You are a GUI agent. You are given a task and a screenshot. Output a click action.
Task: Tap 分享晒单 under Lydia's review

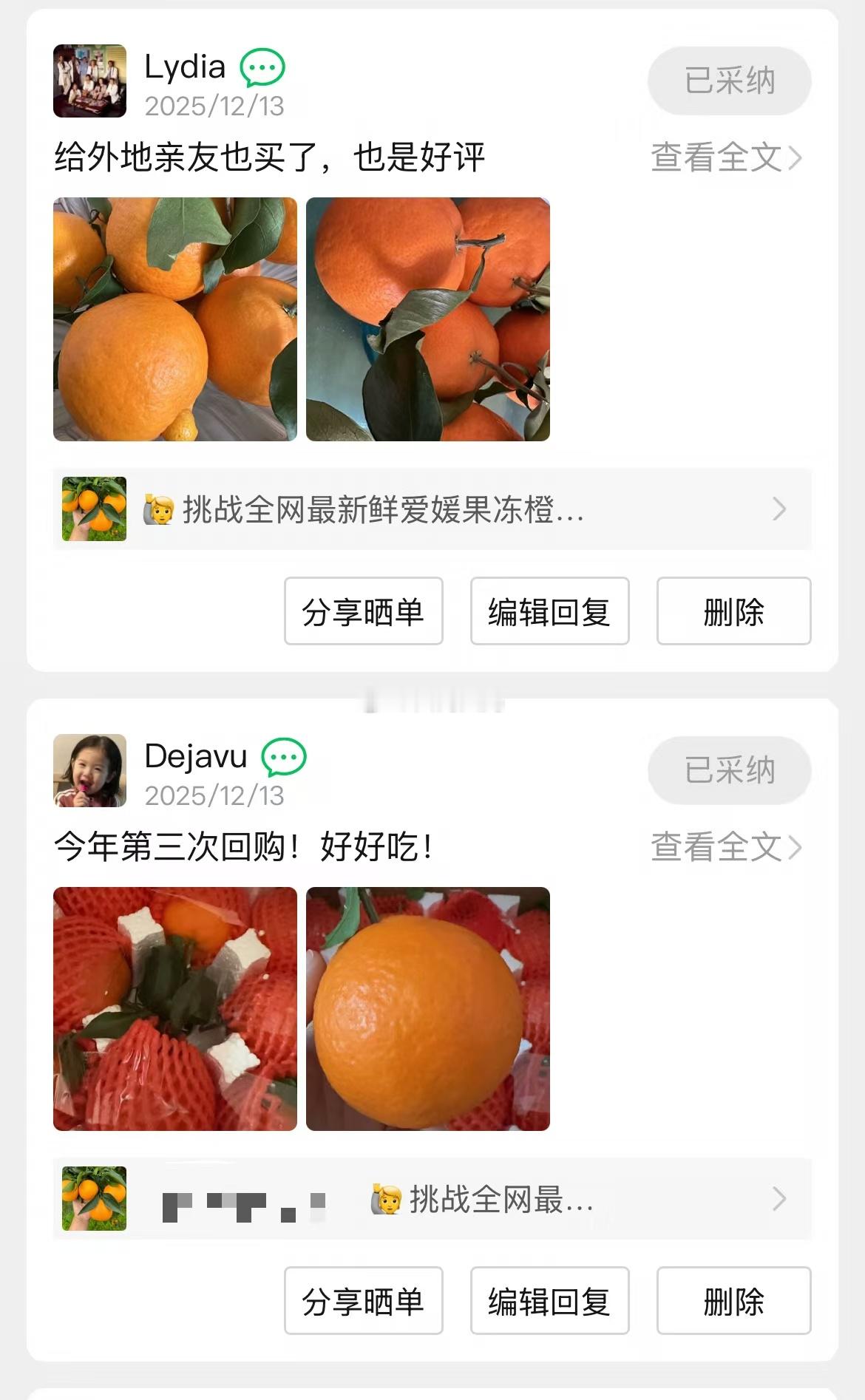[363, 611]
